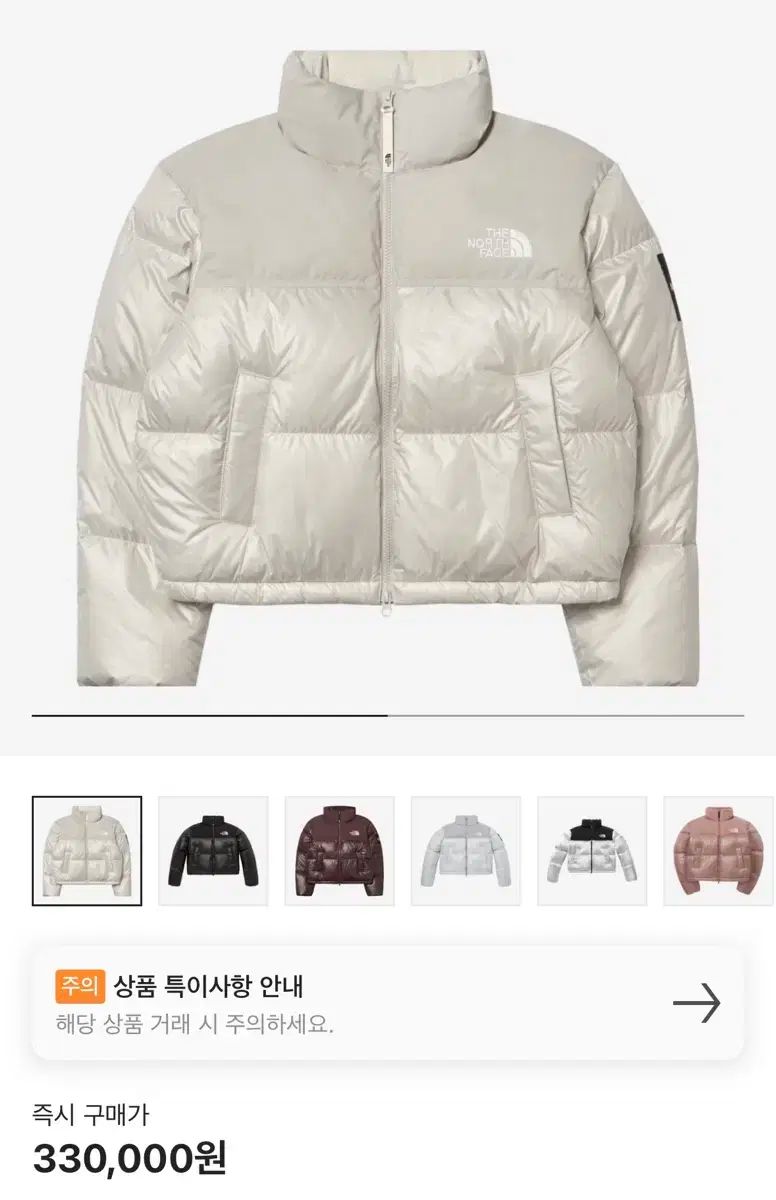
Task: Select the burgundy jacket thumbnail
Action: [339, 851]
